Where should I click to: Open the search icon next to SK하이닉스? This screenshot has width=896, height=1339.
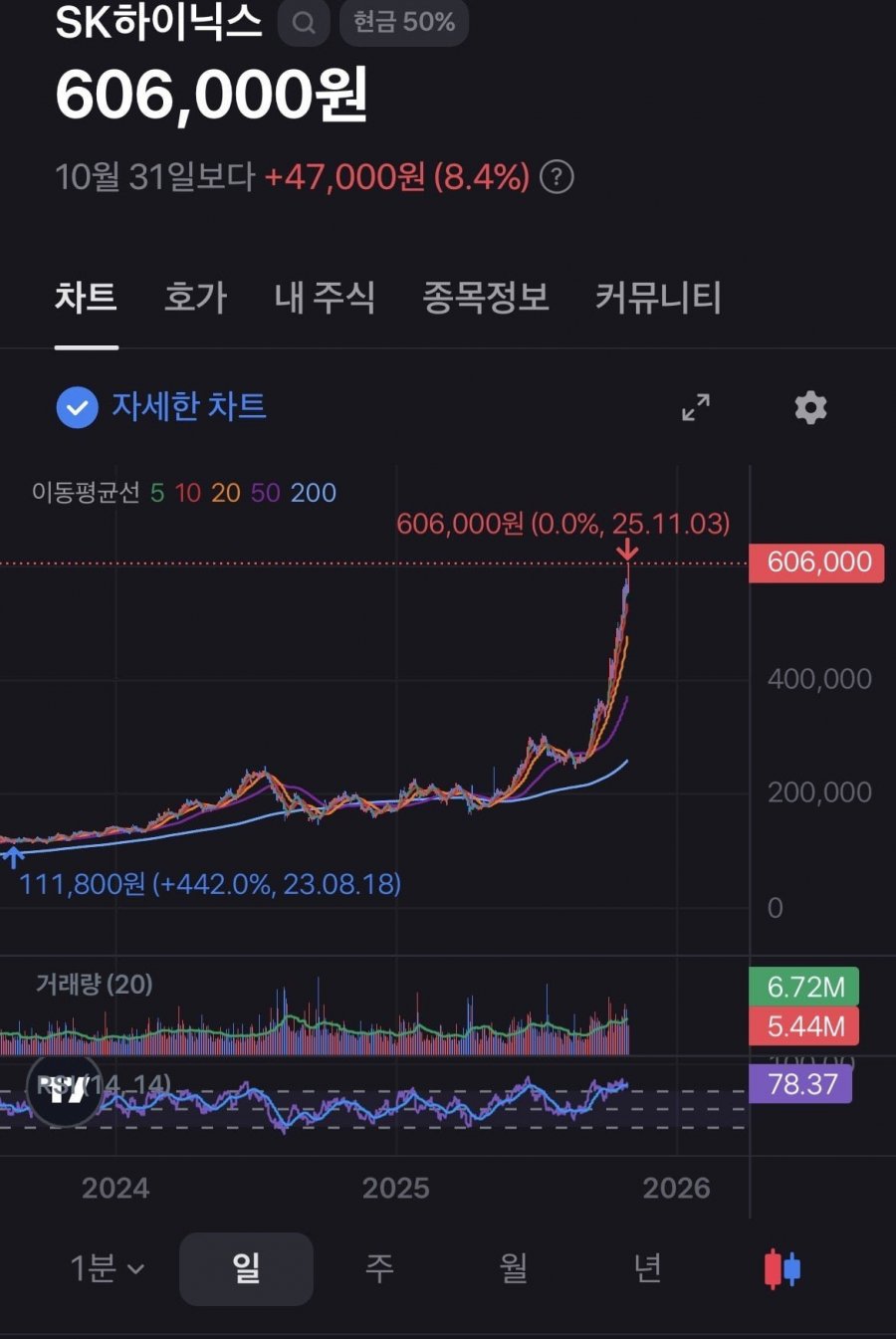click(304, 22)
